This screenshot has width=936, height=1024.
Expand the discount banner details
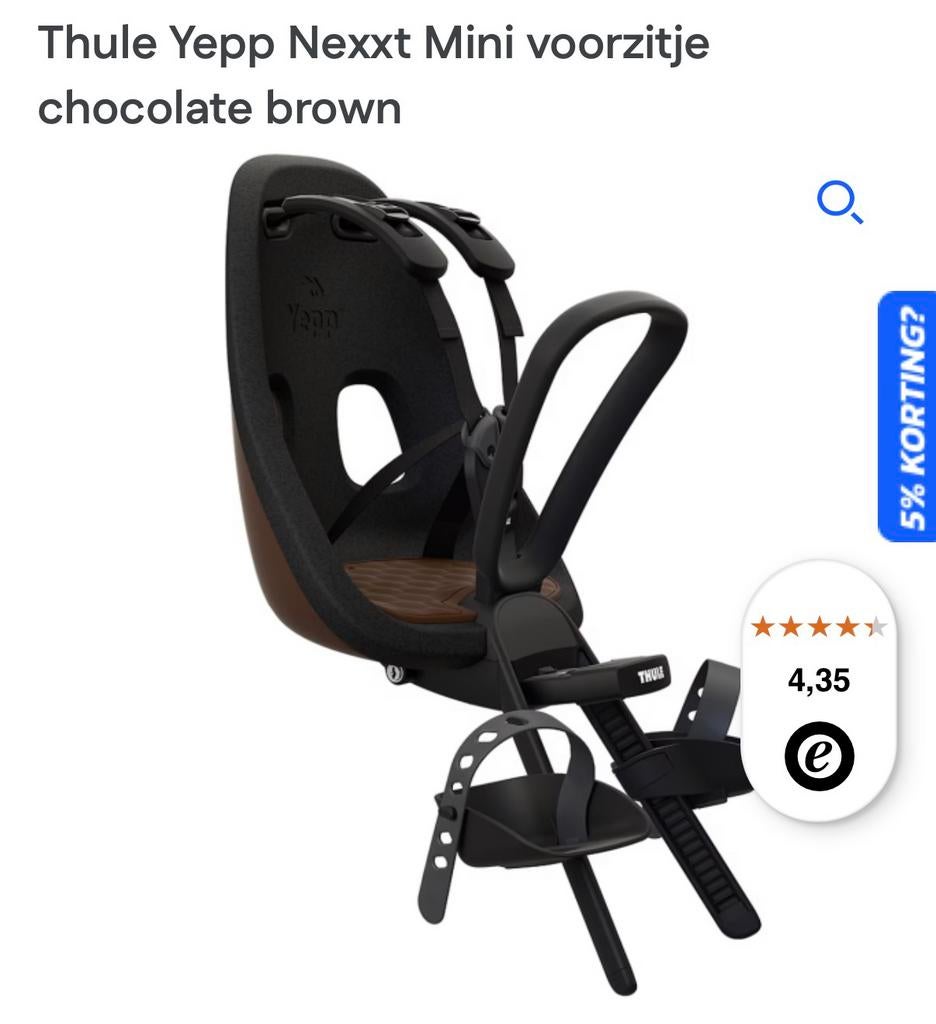[x=908, y=413]
